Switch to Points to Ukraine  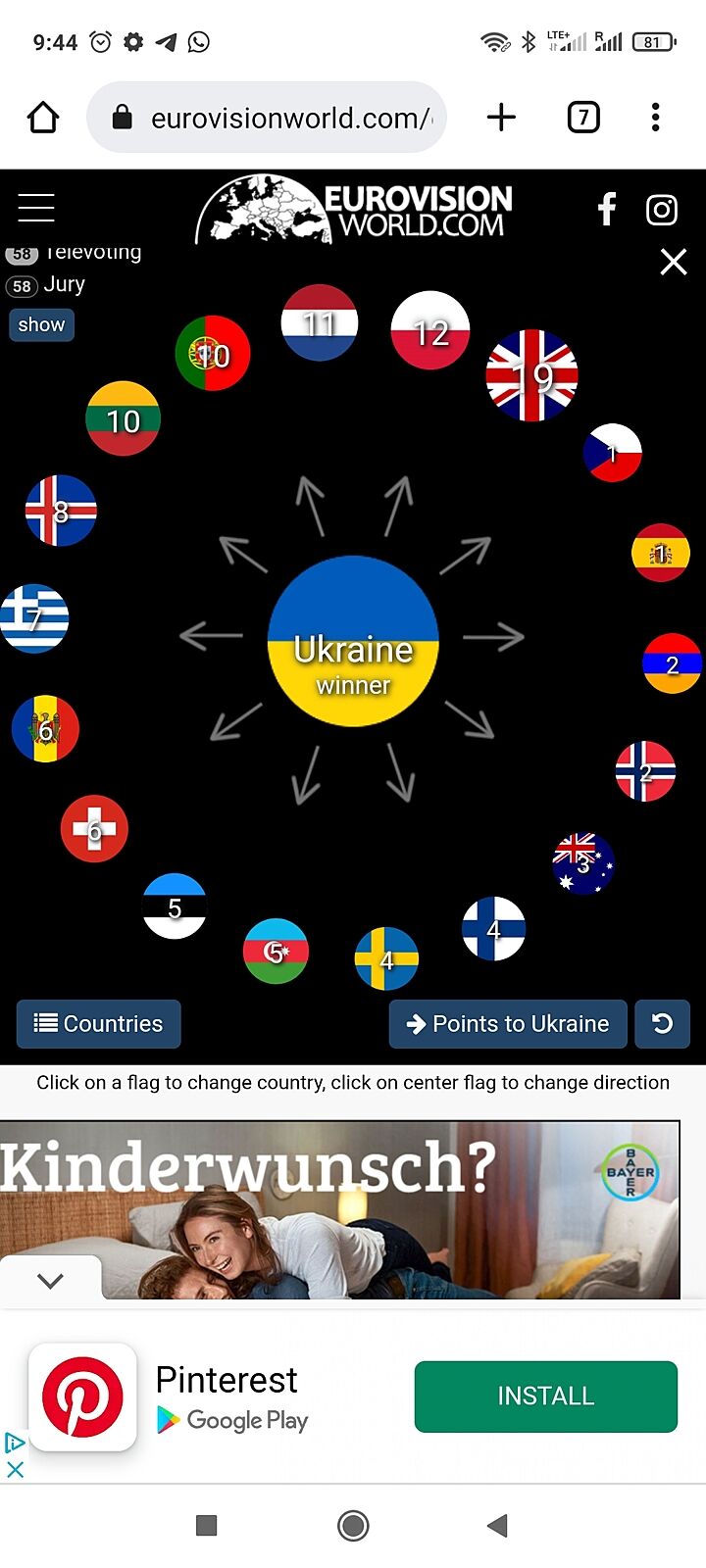(x=508, y=1024)
